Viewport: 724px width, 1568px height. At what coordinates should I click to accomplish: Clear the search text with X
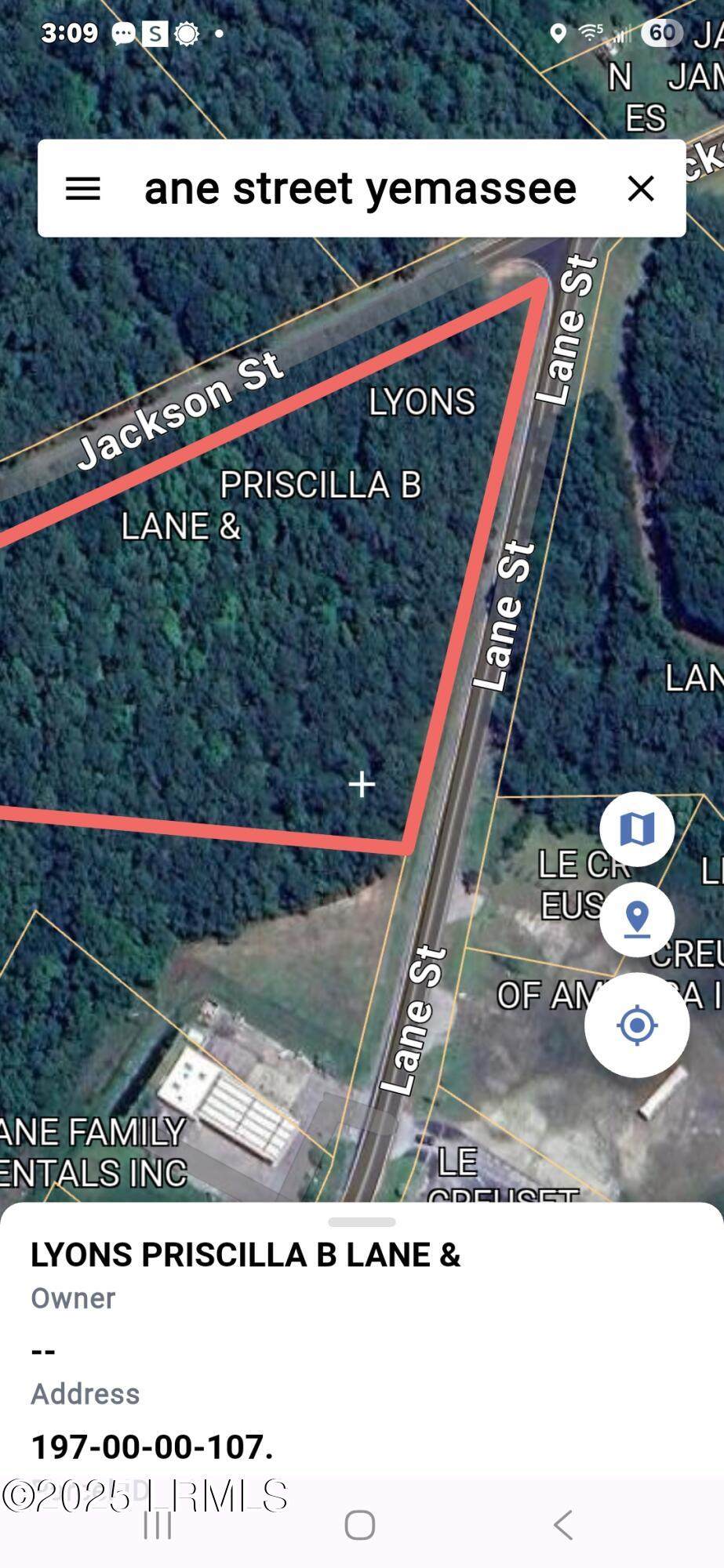pos(641,189)
